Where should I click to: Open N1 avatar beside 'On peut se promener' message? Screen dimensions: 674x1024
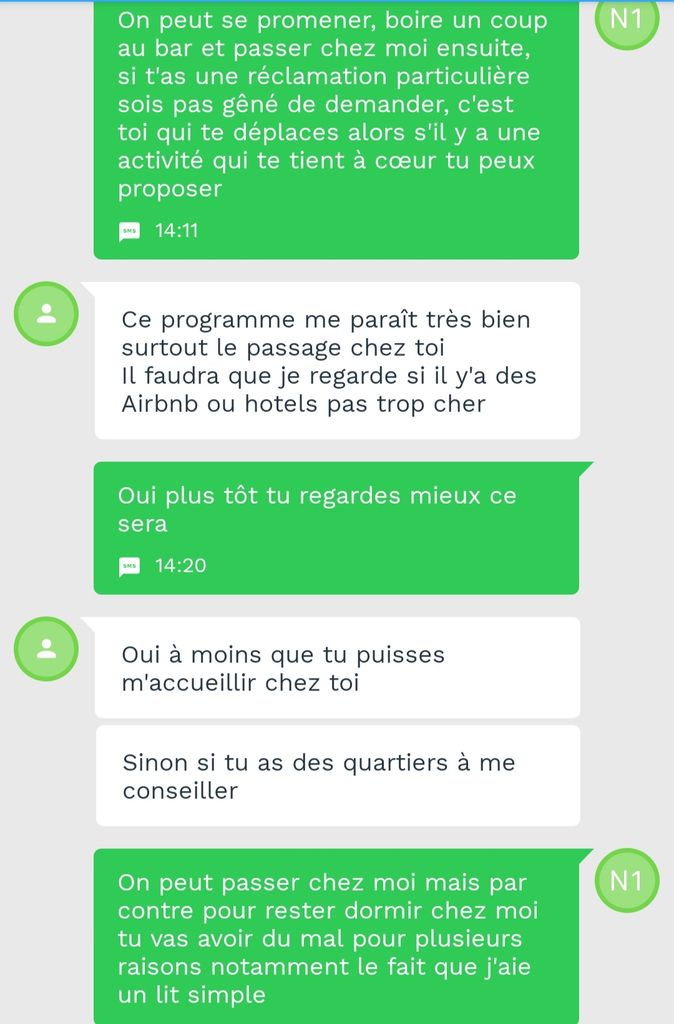point(627,19)
